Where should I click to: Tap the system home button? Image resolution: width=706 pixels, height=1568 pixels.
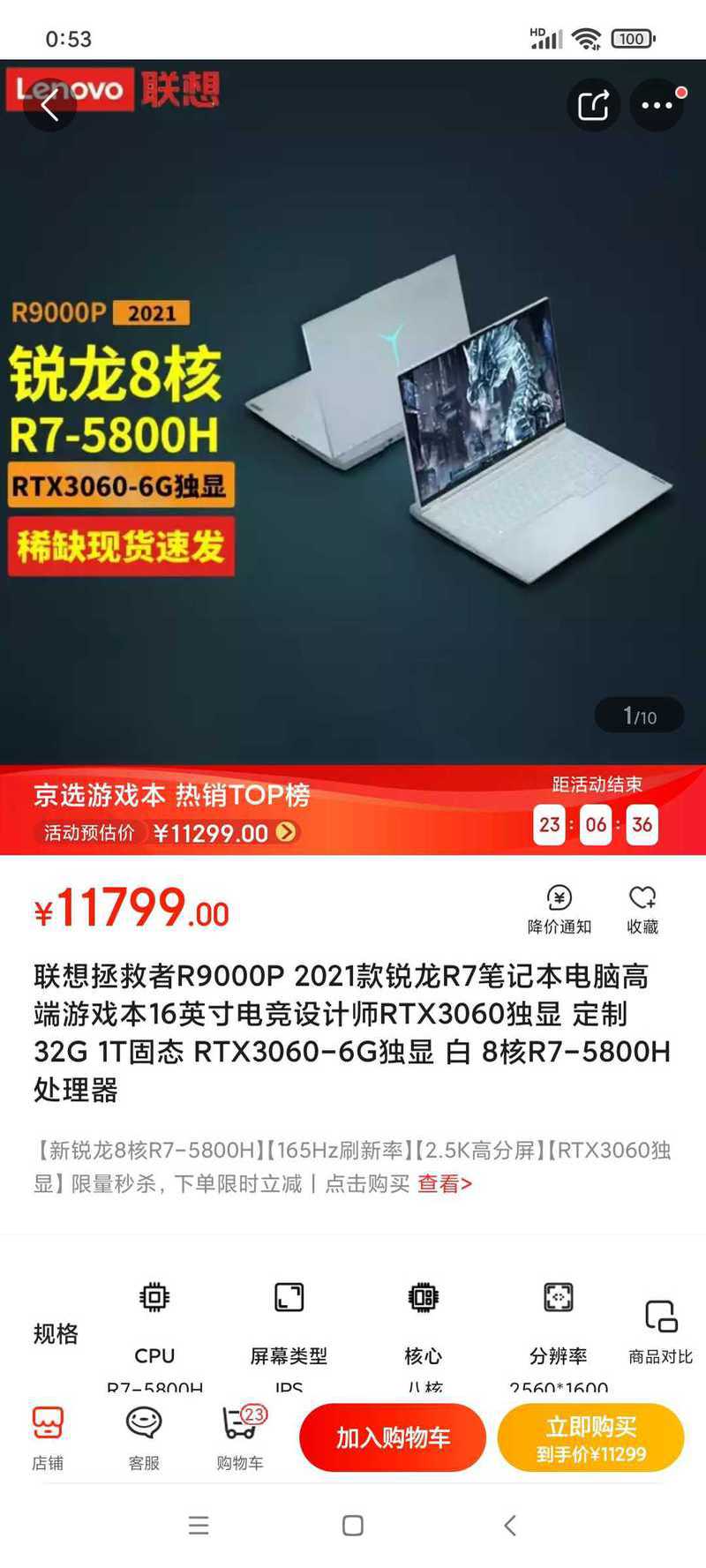(x=353, y=1526)
